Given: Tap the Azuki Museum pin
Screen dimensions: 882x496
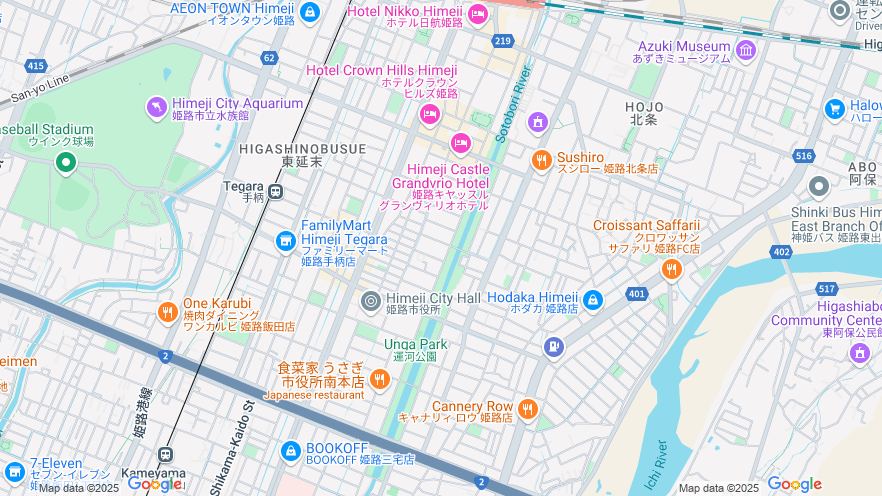Looking at the screenshot, I should point(745,50).
